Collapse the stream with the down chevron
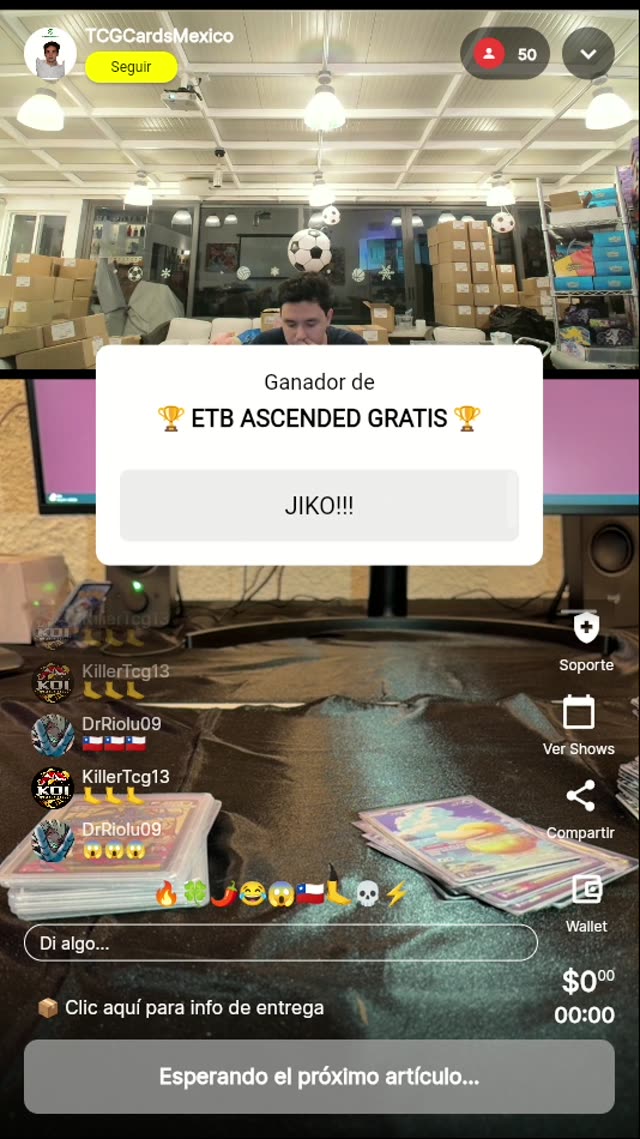This screenshot has height=1139, width=640. 588,54
